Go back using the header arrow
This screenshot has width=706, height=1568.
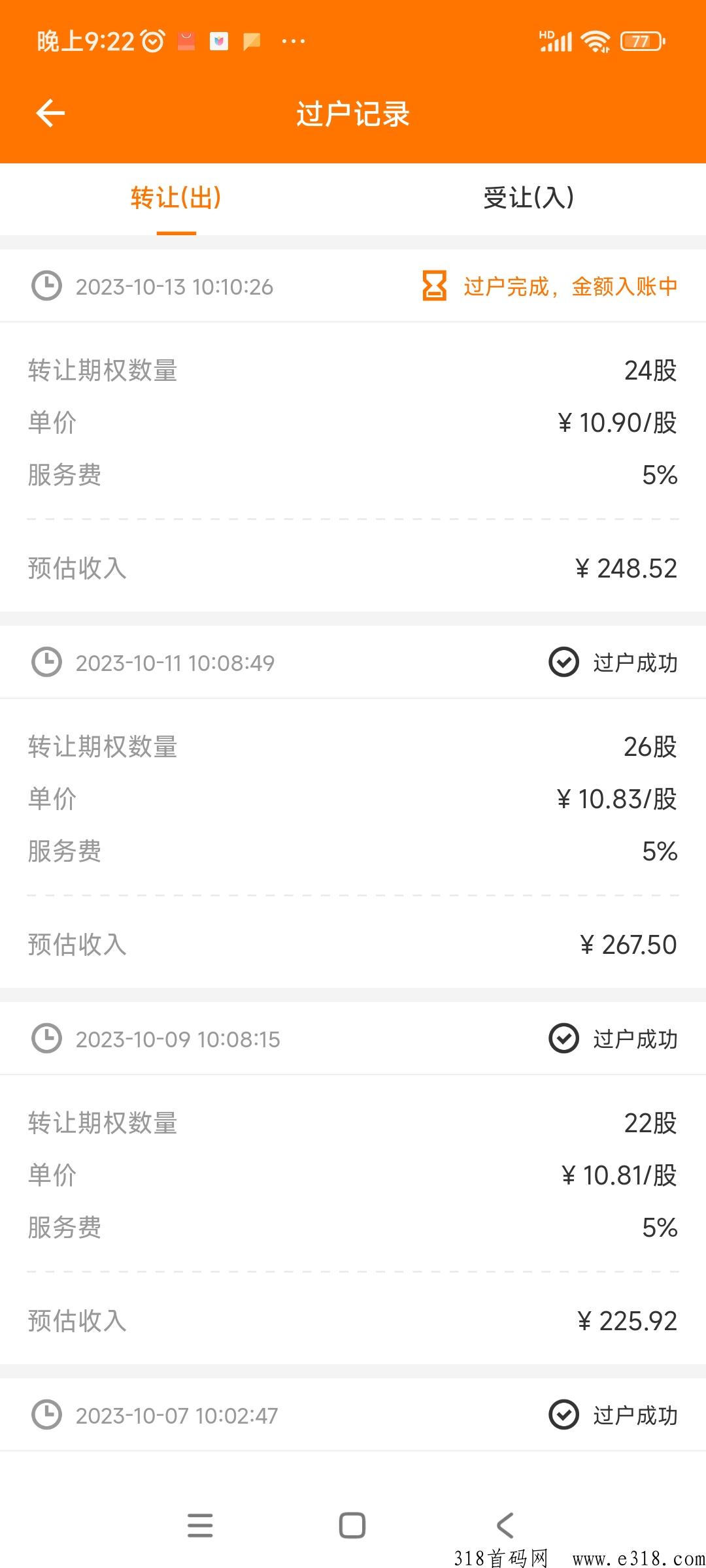coord(50,114)
